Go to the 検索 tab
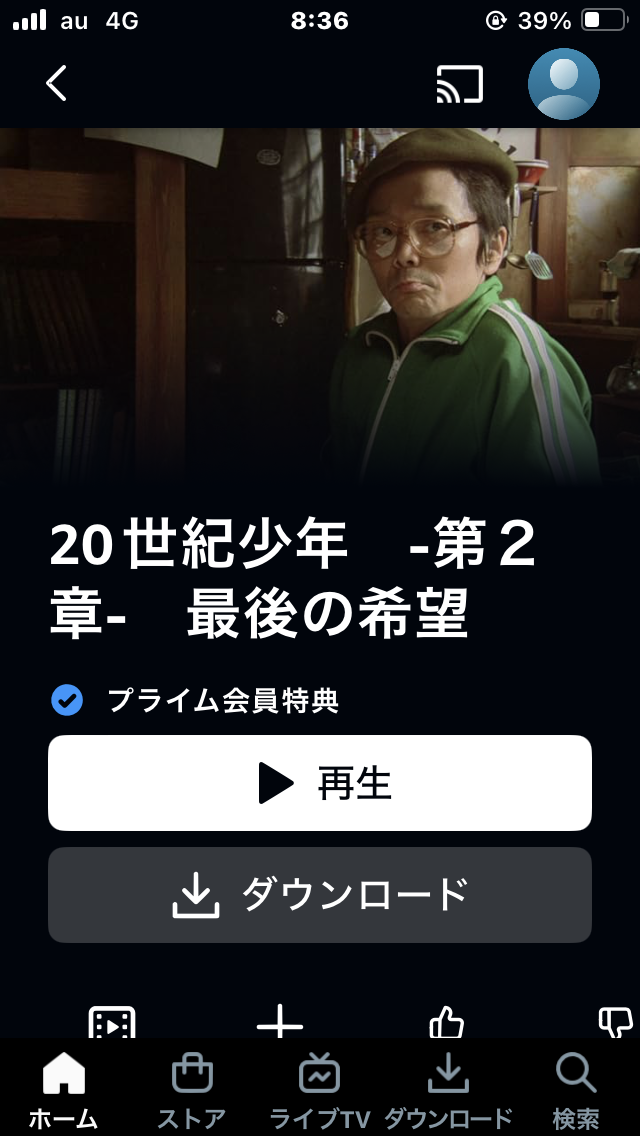640x1136 pixels. coord(576,1090)
